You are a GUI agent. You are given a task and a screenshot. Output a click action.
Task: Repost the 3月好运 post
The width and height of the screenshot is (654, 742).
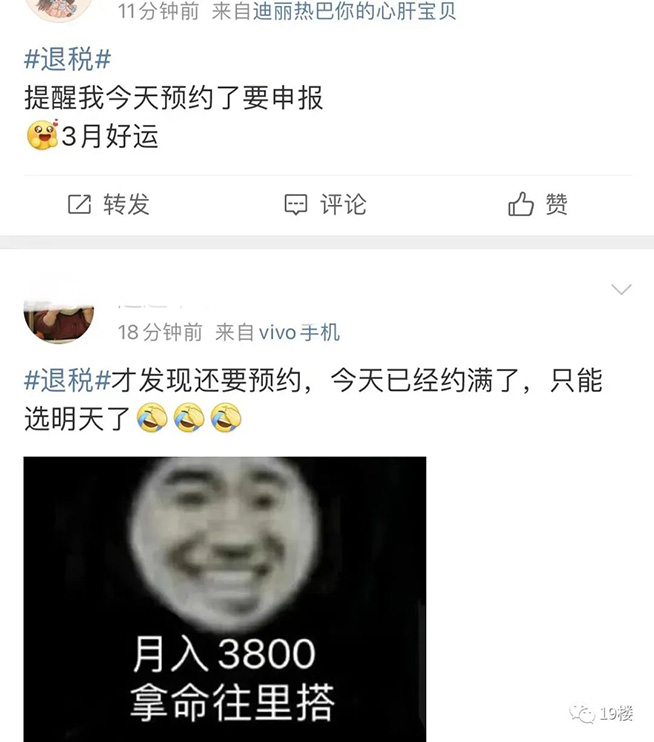point(108,205)
